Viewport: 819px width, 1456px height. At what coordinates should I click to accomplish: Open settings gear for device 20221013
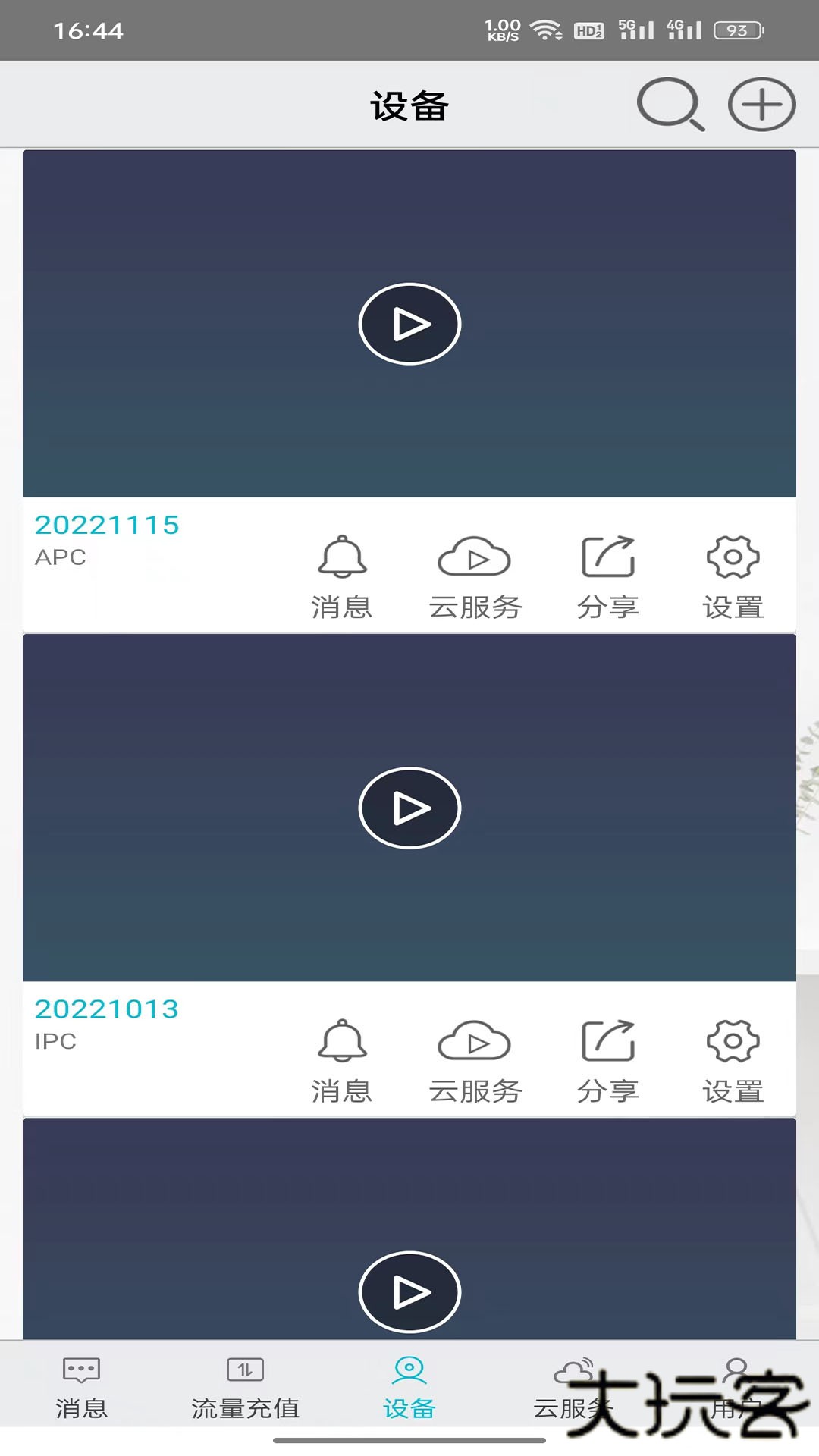[733, 1058]
